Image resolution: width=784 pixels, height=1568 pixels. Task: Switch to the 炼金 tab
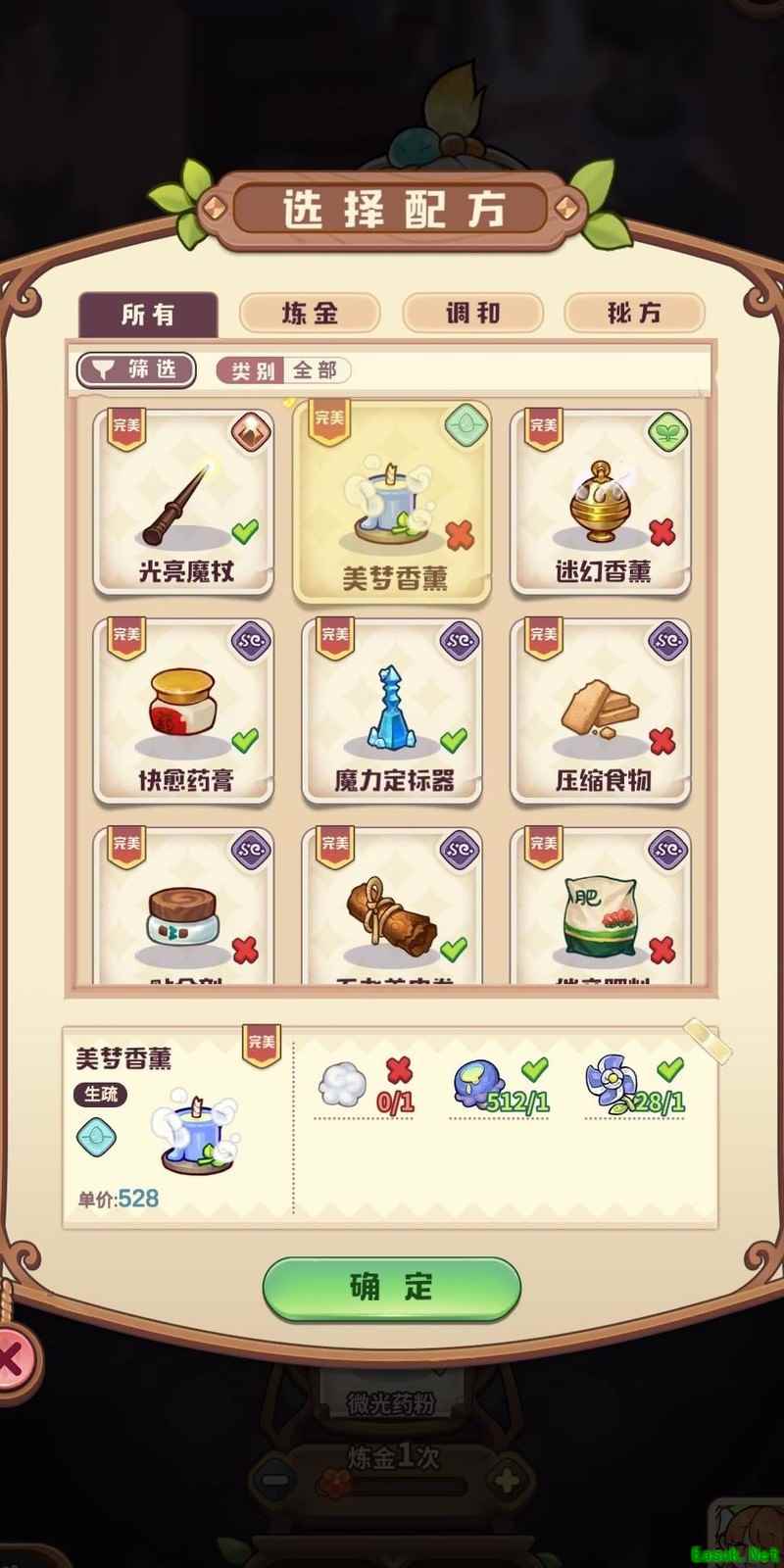pyautogui.click(x=310, y=314)
